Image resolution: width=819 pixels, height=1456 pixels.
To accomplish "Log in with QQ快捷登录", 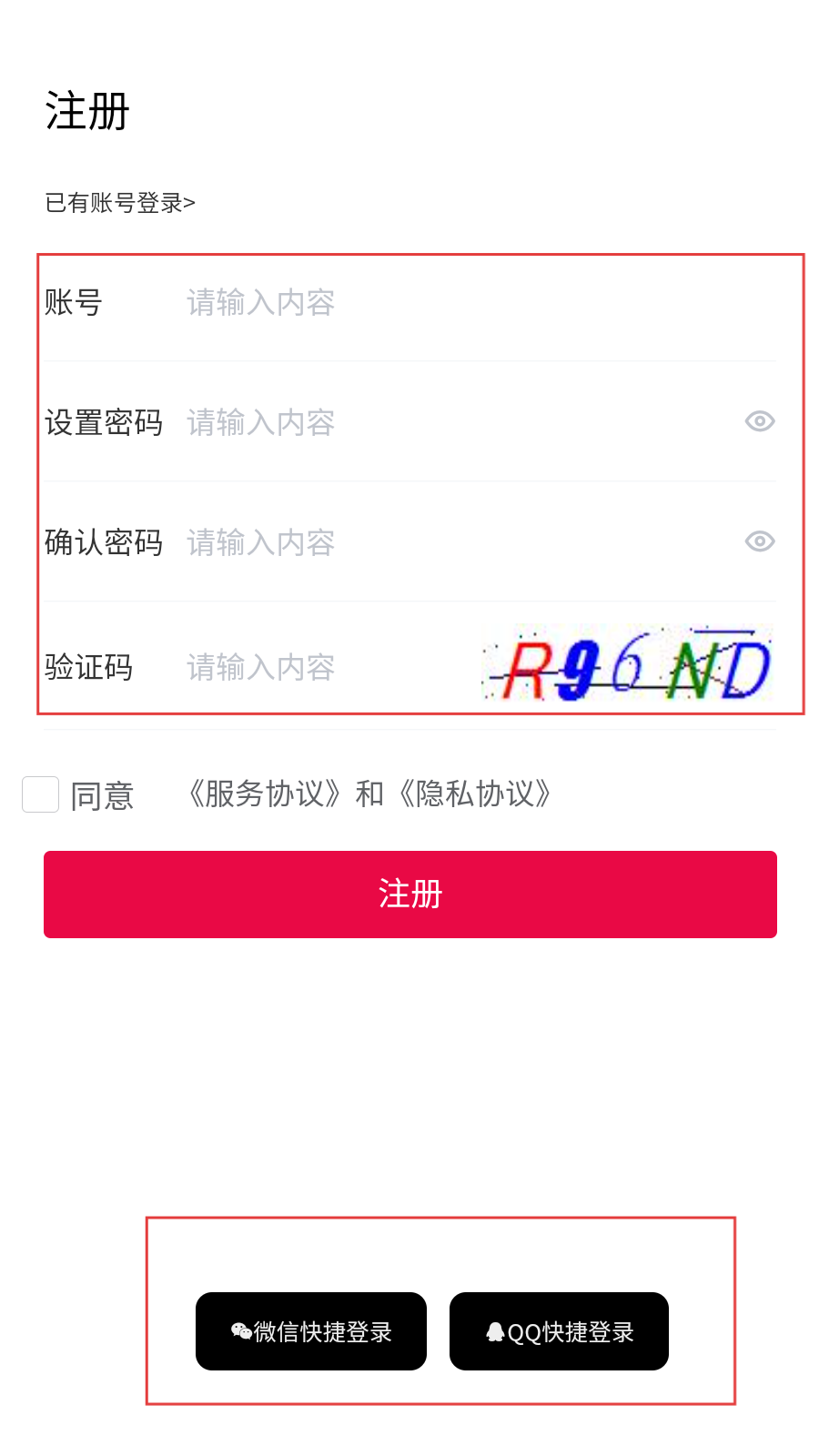I will [559, 1331].
